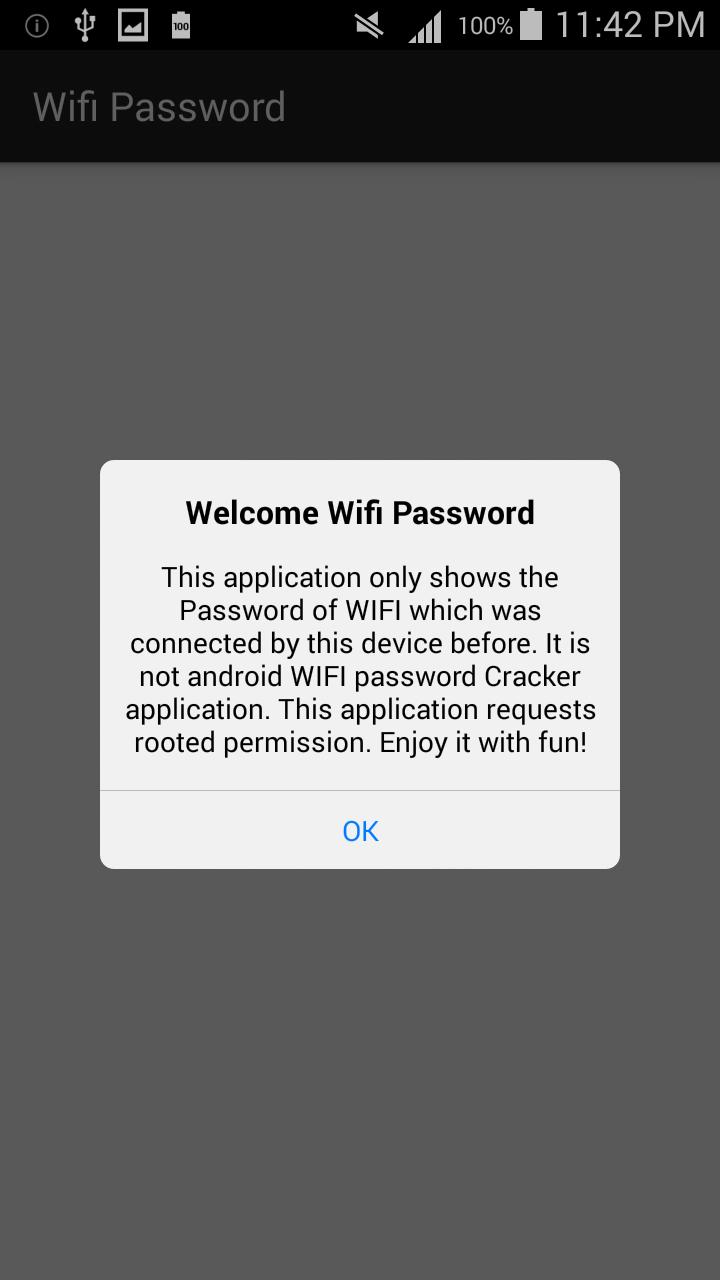720x1280 pixels.
Task: Select the battery level notification icon
Action: pos(182,24)
